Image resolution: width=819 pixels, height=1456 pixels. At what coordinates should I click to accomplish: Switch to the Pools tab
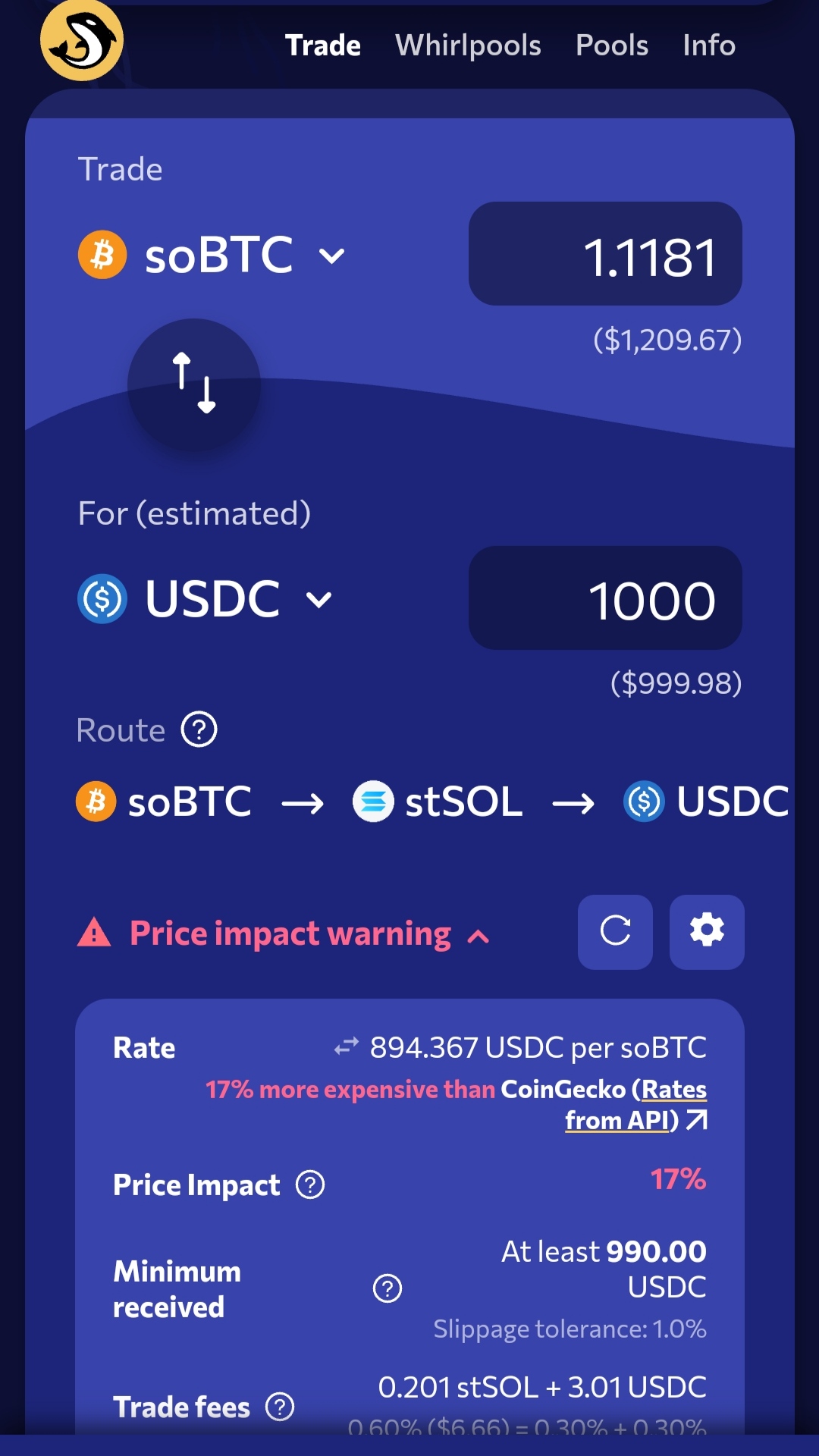(612, 45)
